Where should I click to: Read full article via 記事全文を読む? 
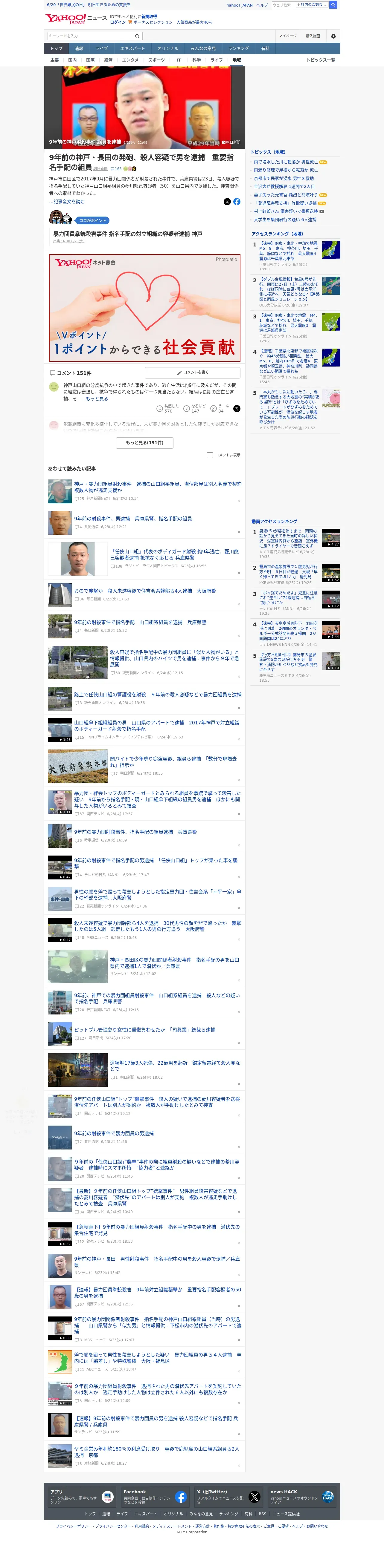(68, 201)
